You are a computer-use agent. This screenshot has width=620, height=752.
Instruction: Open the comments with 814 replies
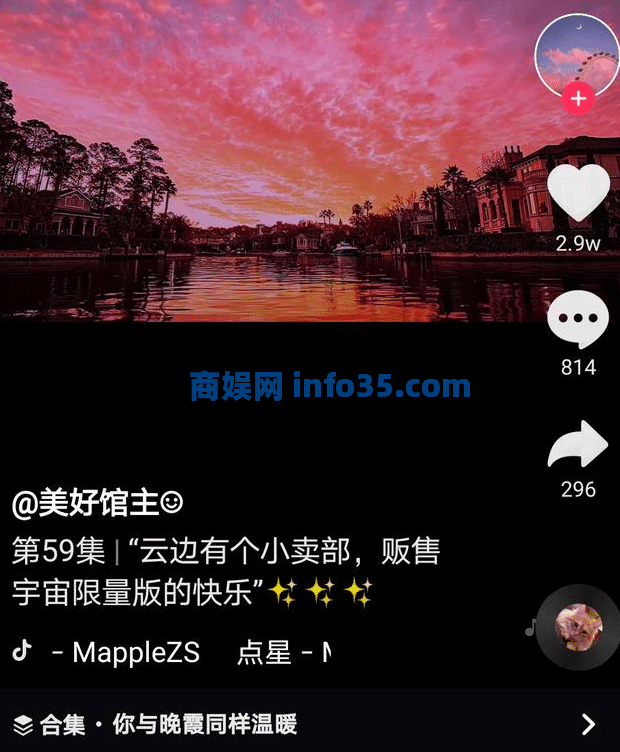point(578,321)
